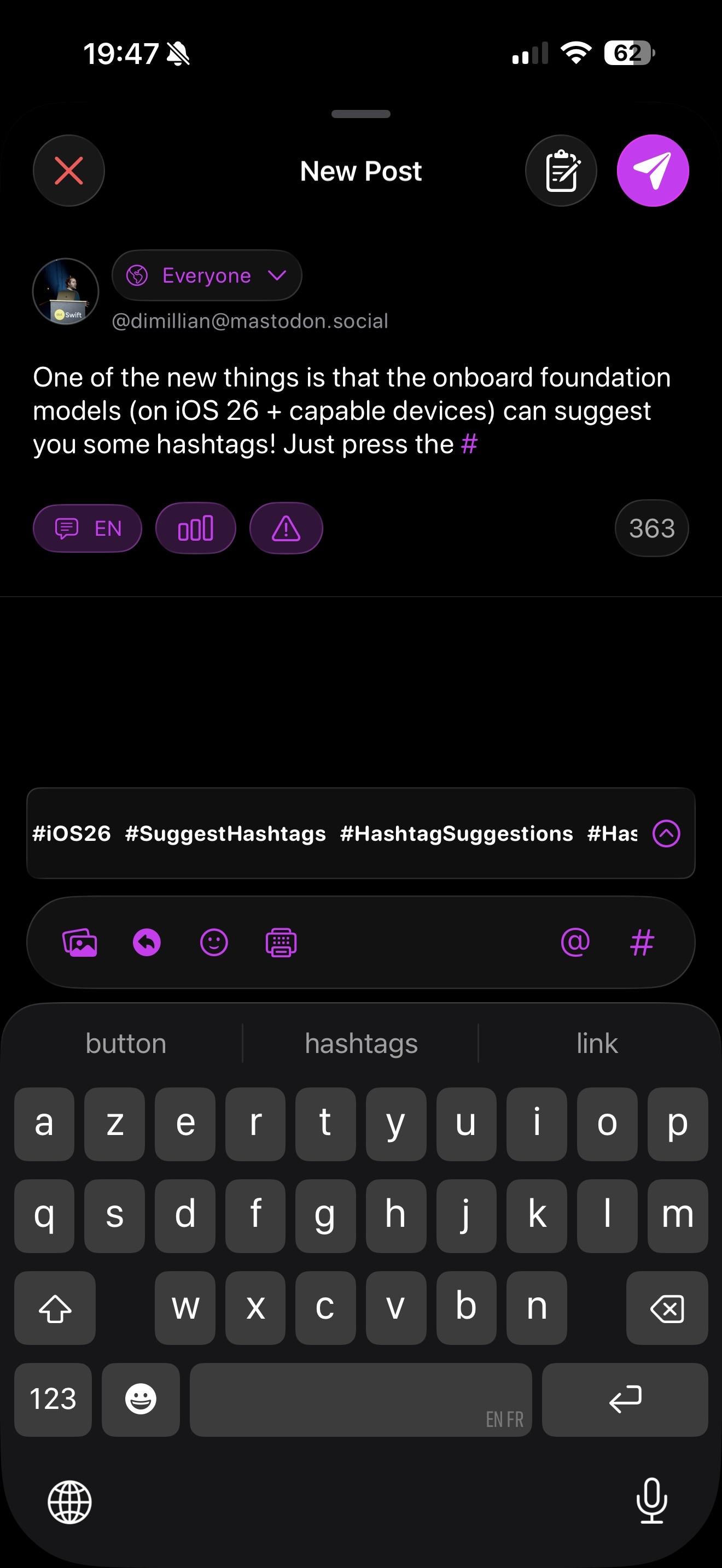Tap the purple reply arrow icon
The image size is (722, 1568).
147,943
